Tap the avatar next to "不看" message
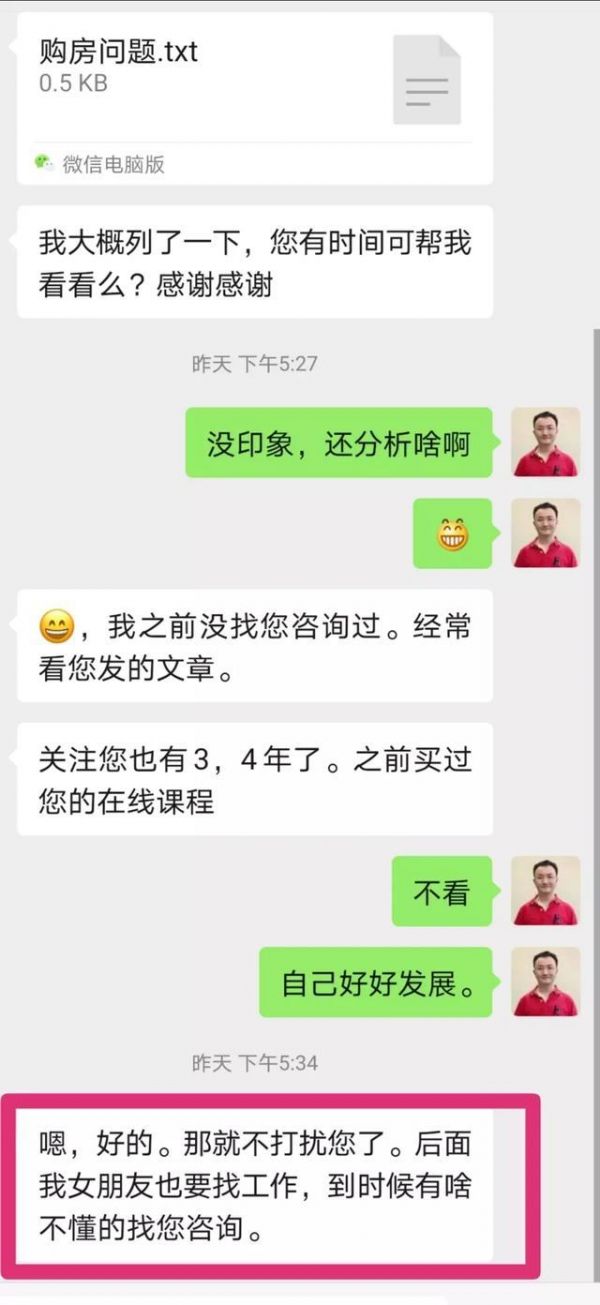 [x=546, y=890]
